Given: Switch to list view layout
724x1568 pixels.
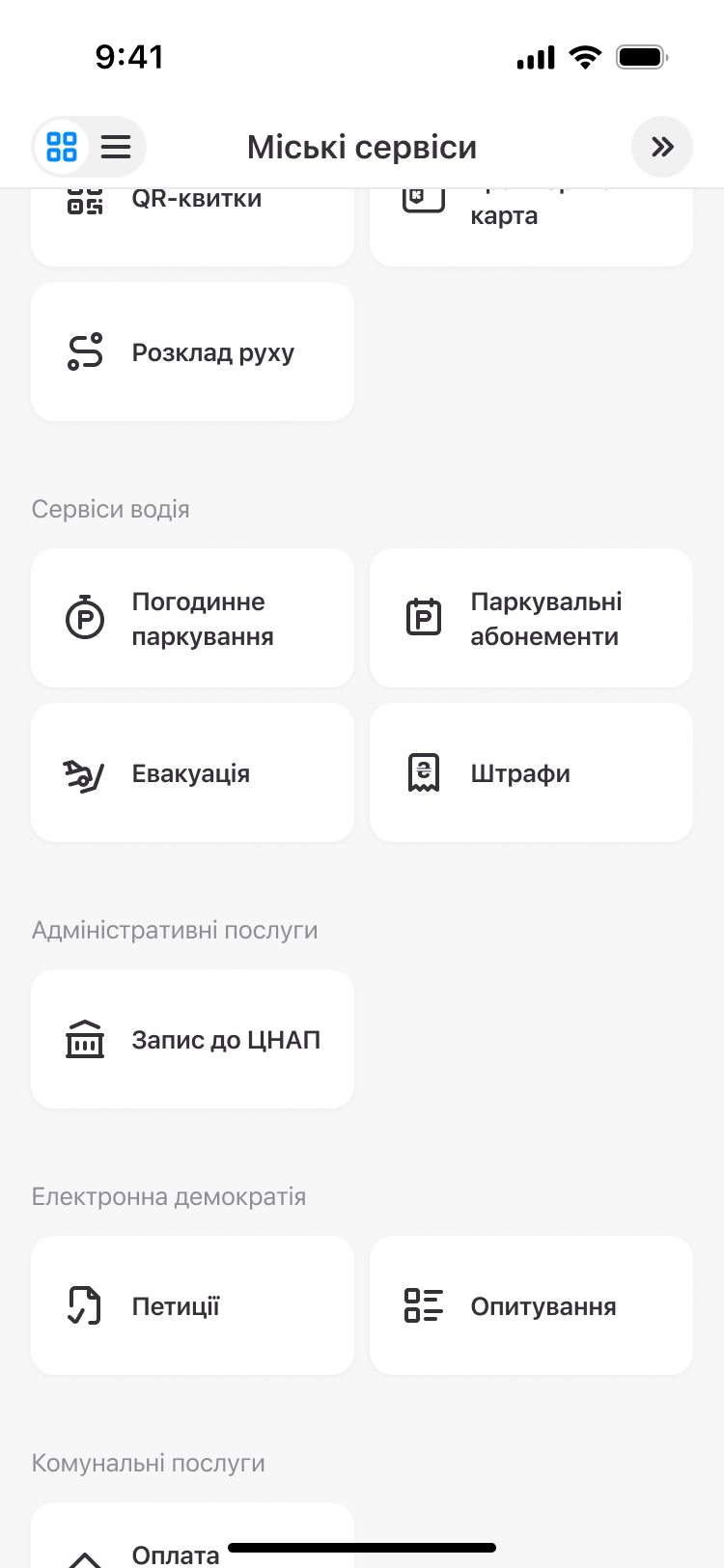Looking at the screenshot, I should click(x=116, y=147).
